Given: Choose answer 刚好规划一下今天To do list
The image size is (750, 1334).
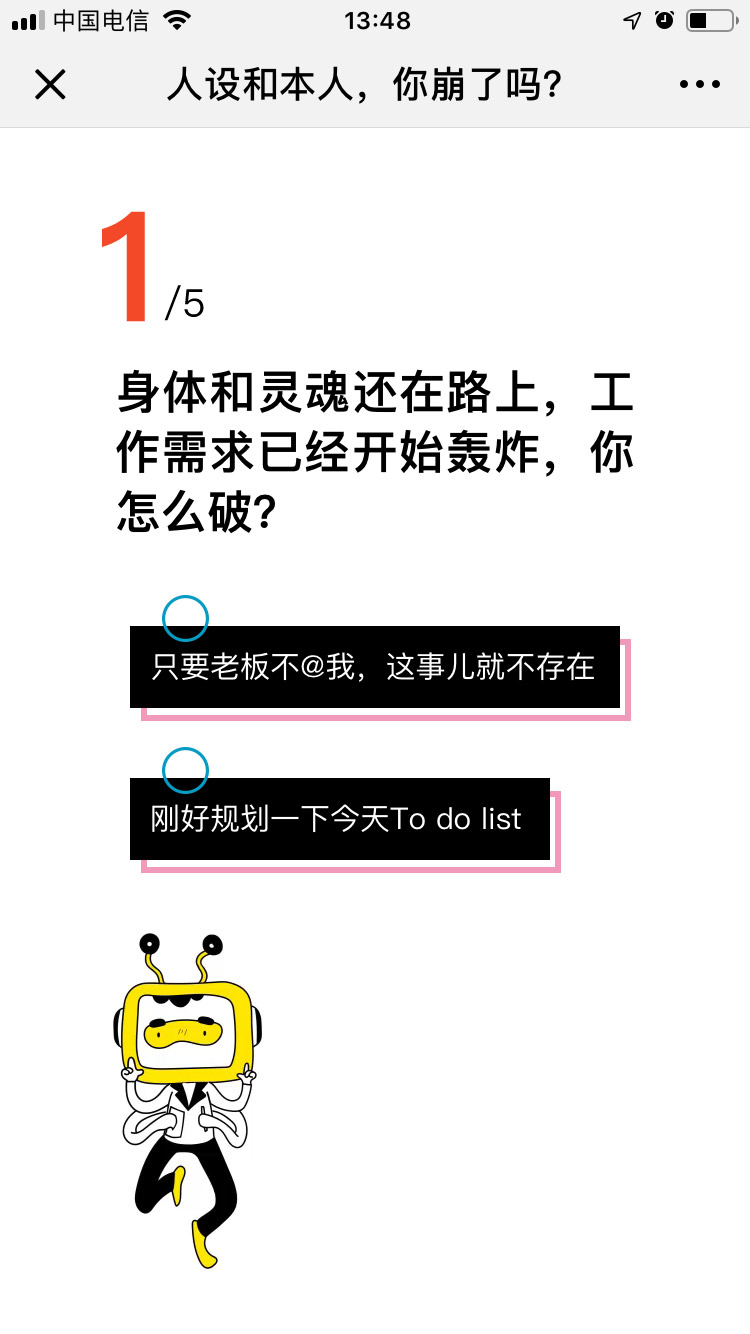Looking at the screenshot, I should [x=339, y=819].
